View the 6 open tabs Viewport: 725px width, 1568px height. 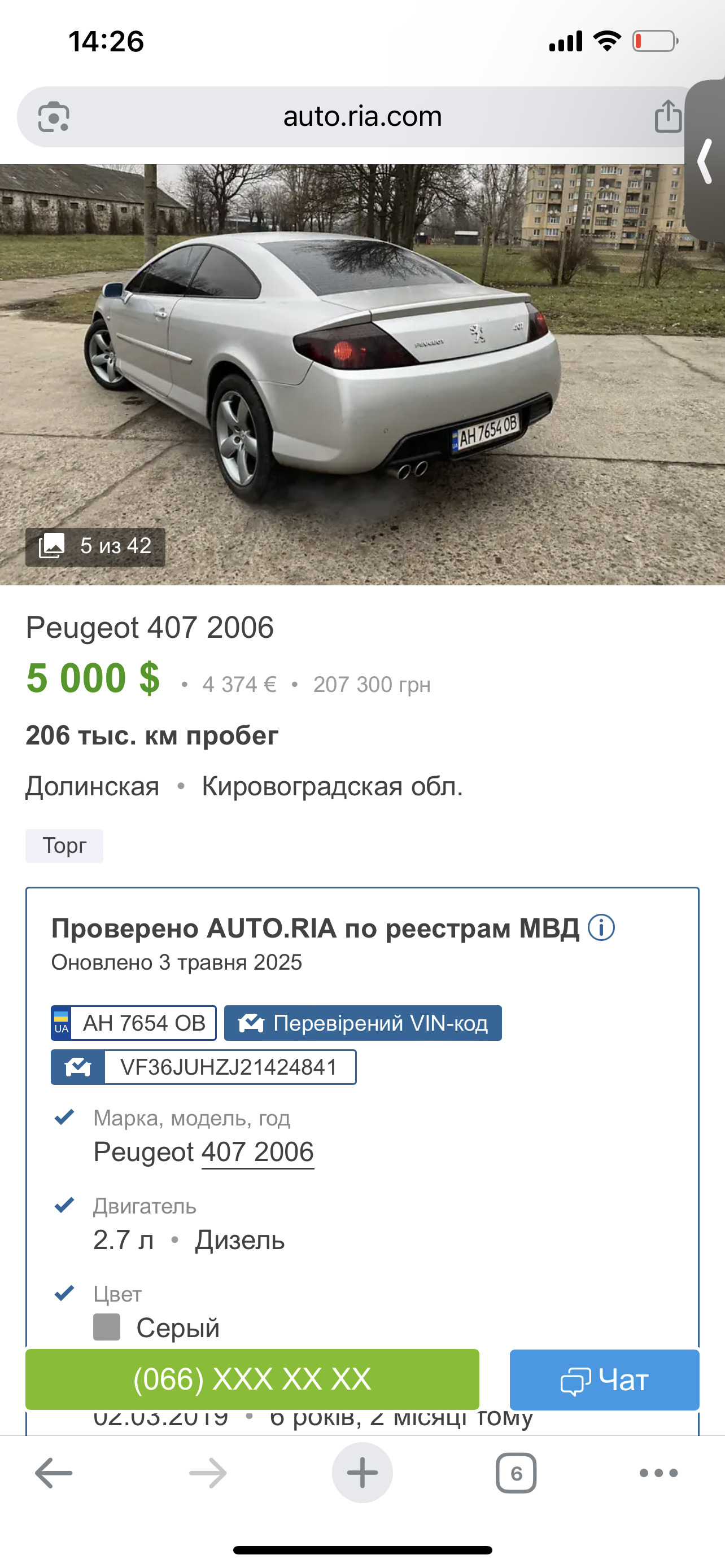(516, 1473)
